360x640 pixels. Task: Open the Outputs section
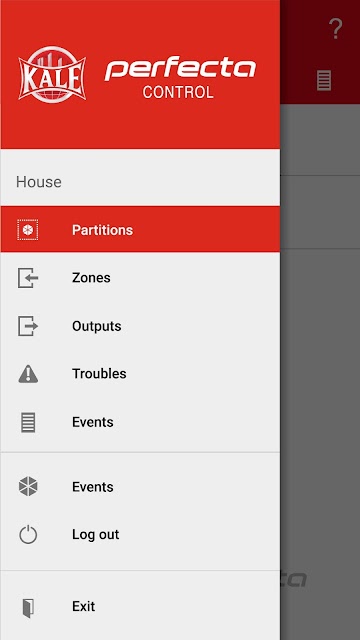tap(140, 326)
